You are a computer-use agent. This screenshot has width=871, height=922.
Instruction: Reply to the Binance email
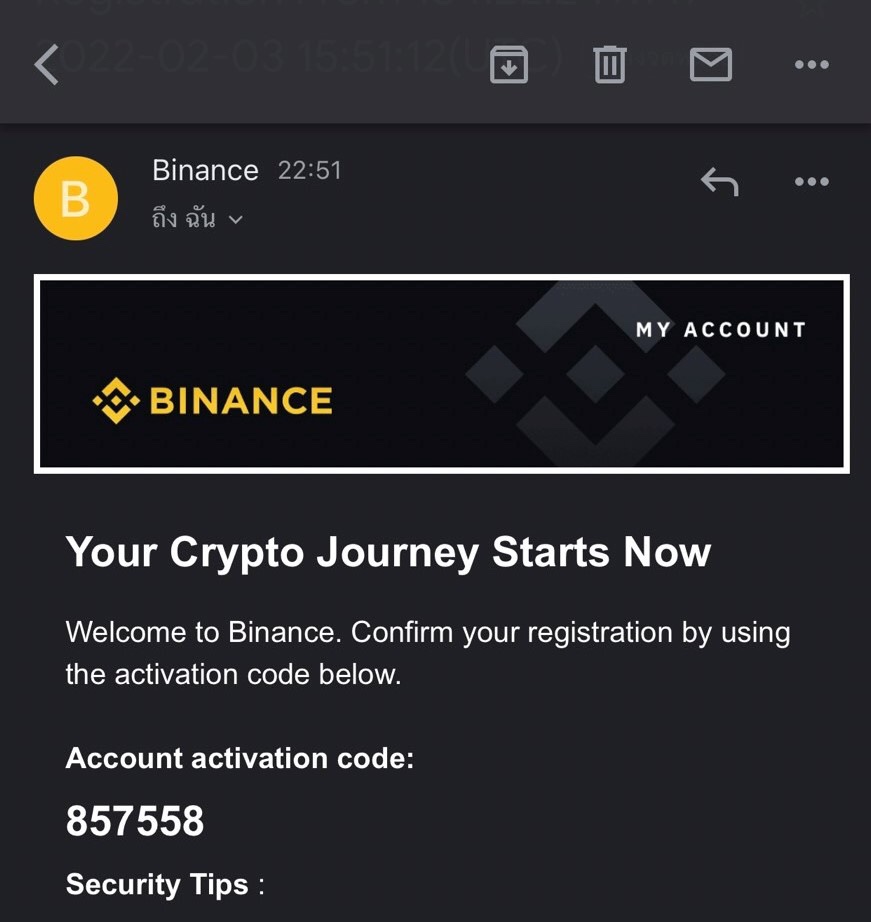[719, 181]
